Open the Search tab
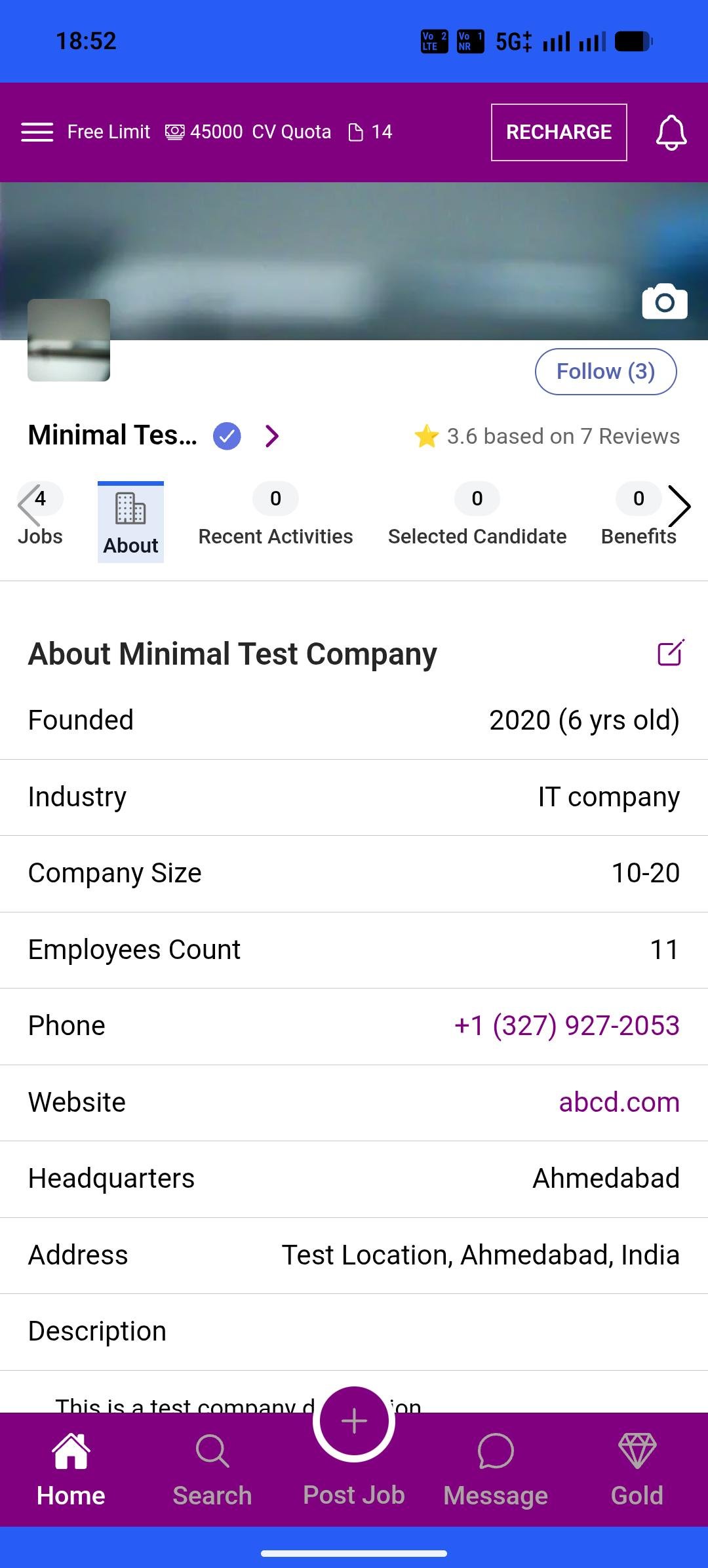Viewport: 708px width, 1568px height. pos(212,1470)
